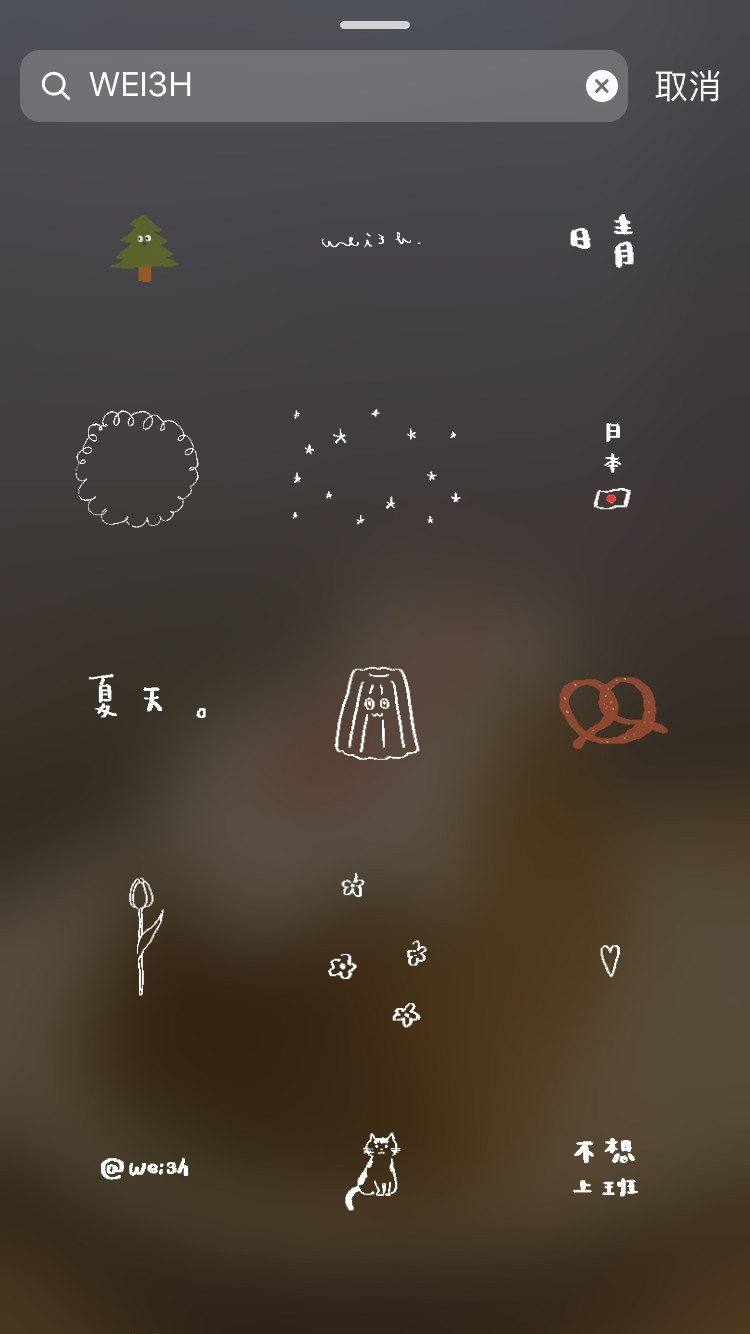Viewport: 750px width, 1334px height.
Task: Cancel the sticker search with 取消
Action: 688,86
